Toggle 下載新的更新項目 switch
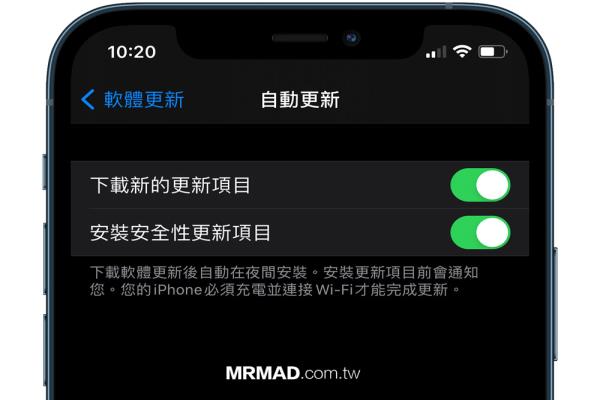600x400 pixels. pyautogui.click(x=480, y=185)
